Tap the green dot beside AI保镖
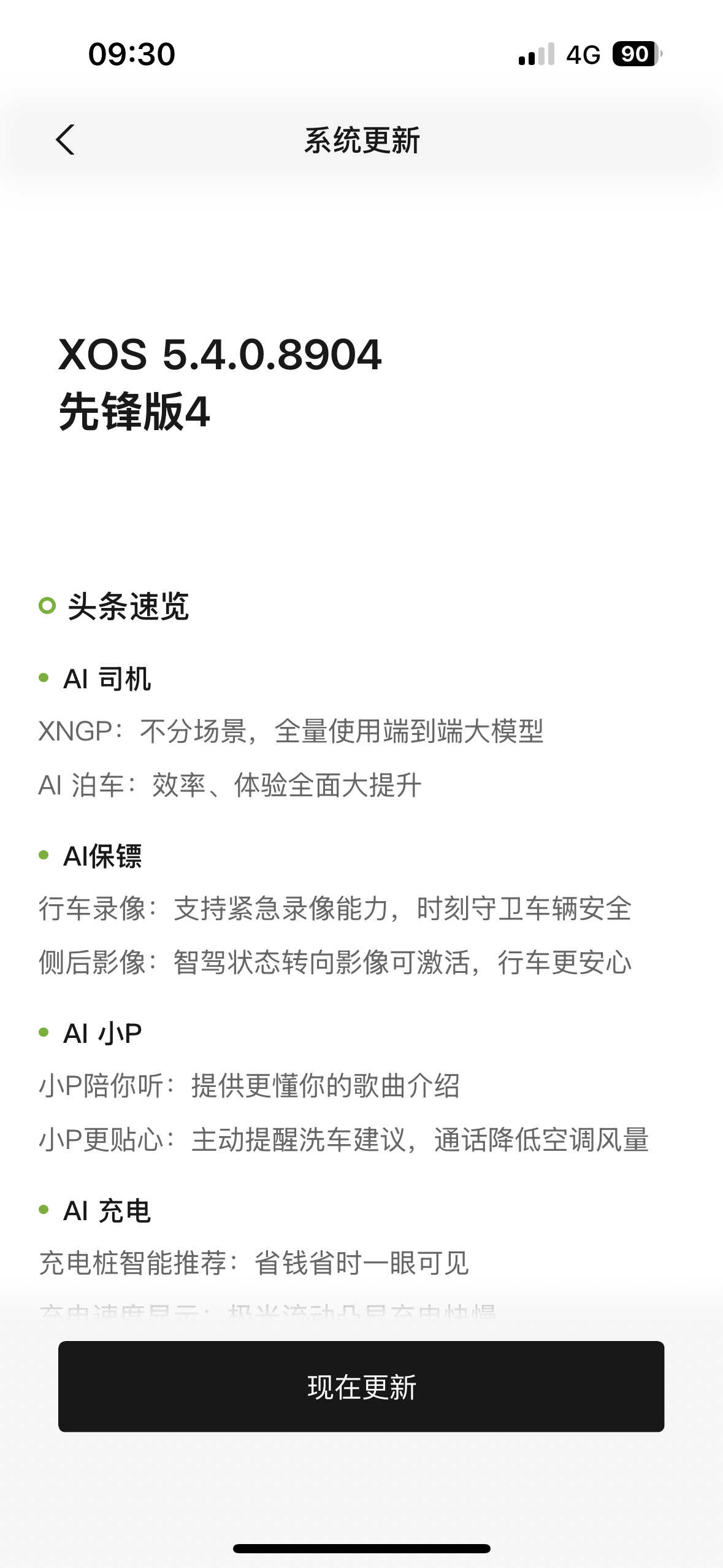The height and width of the screenshot is (1568, 723). (43, 856)
